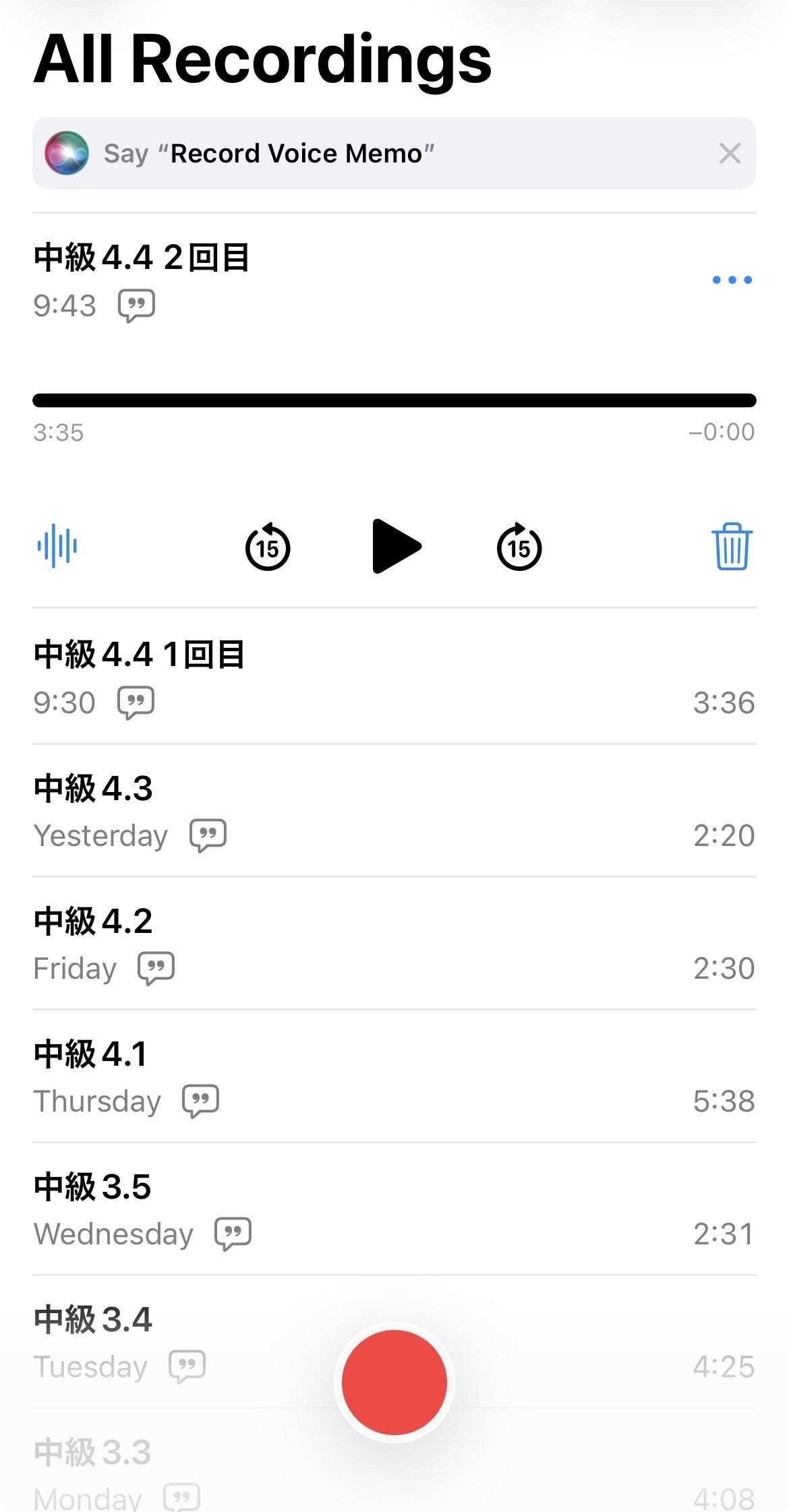The image size is (789, 1512).
Task: Tap the playback progress bar
Action: click(x=394, y=400)
